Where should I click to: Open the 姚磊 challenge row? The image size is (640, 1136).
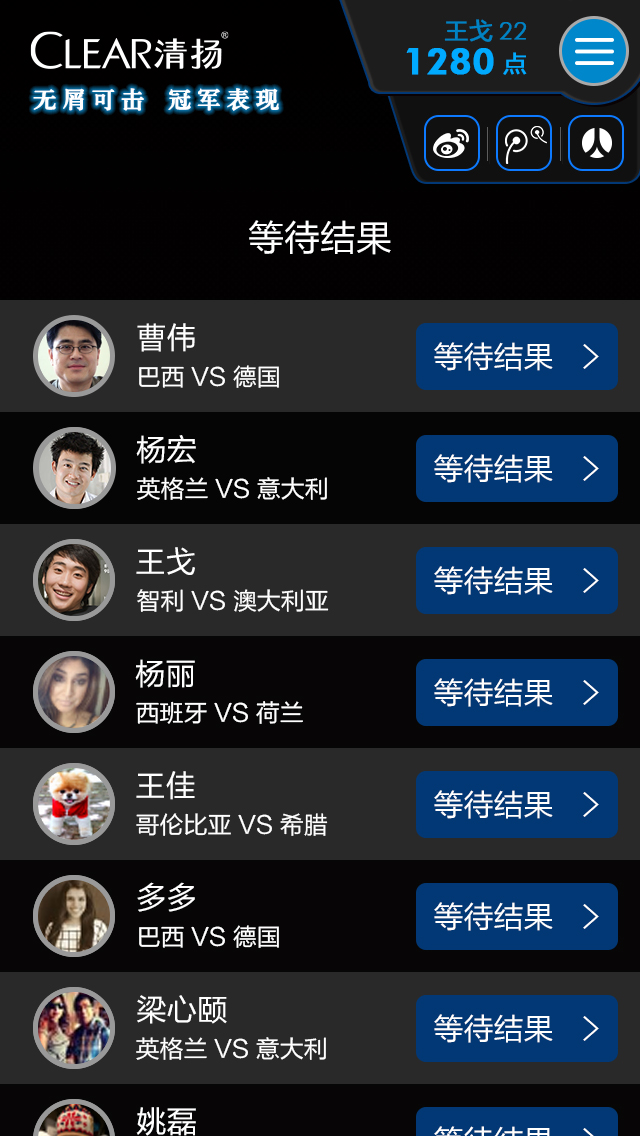pos(320,1110)
